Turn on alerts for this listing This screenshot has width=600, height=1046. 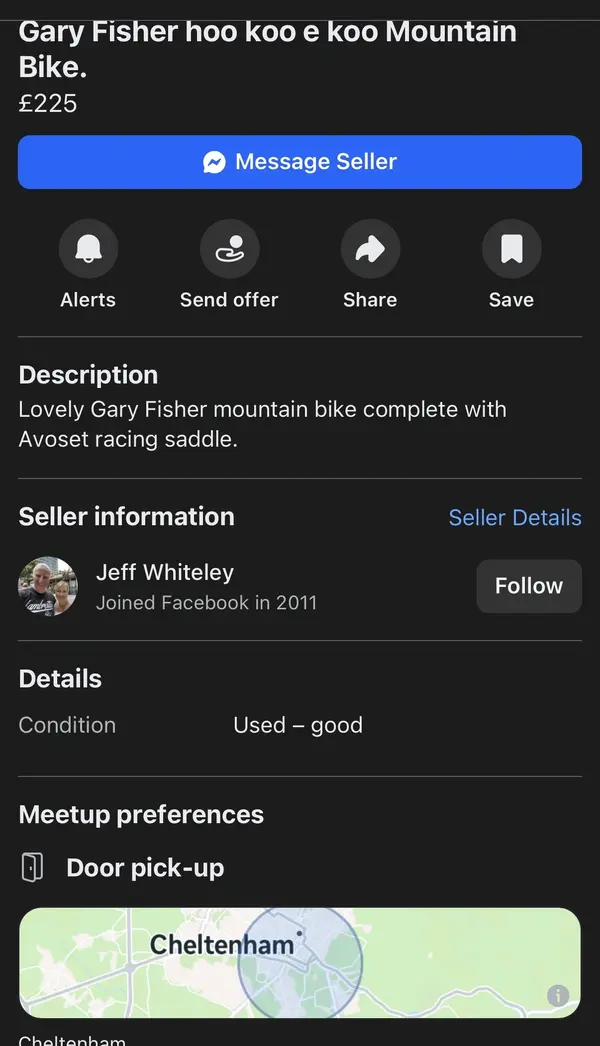[x=88, y=249]
